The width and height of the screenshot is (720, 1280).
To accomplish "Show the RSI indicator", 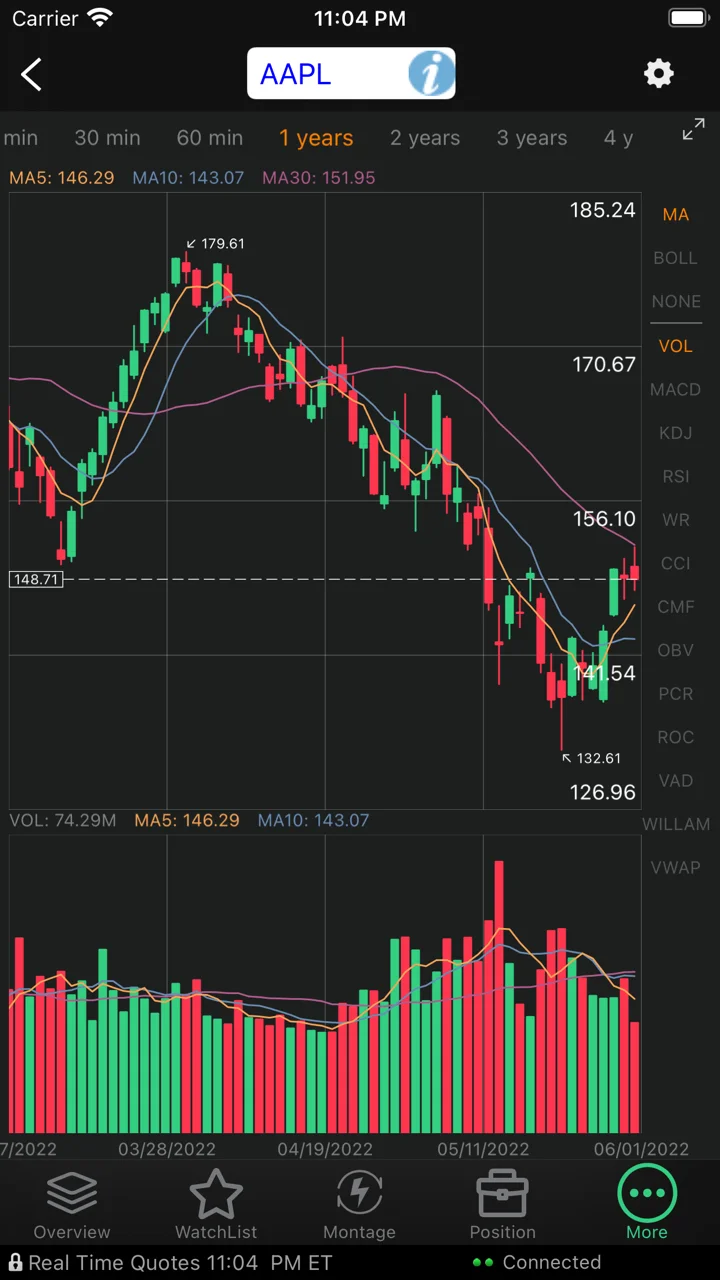I will 676,477.
